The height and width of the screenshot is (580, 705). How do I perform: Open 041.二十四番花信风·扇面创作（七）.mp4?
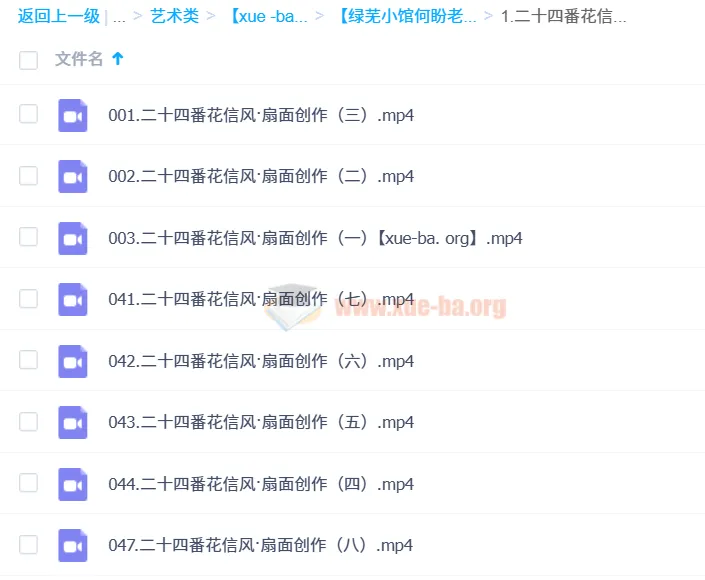(x=261, y=299)
